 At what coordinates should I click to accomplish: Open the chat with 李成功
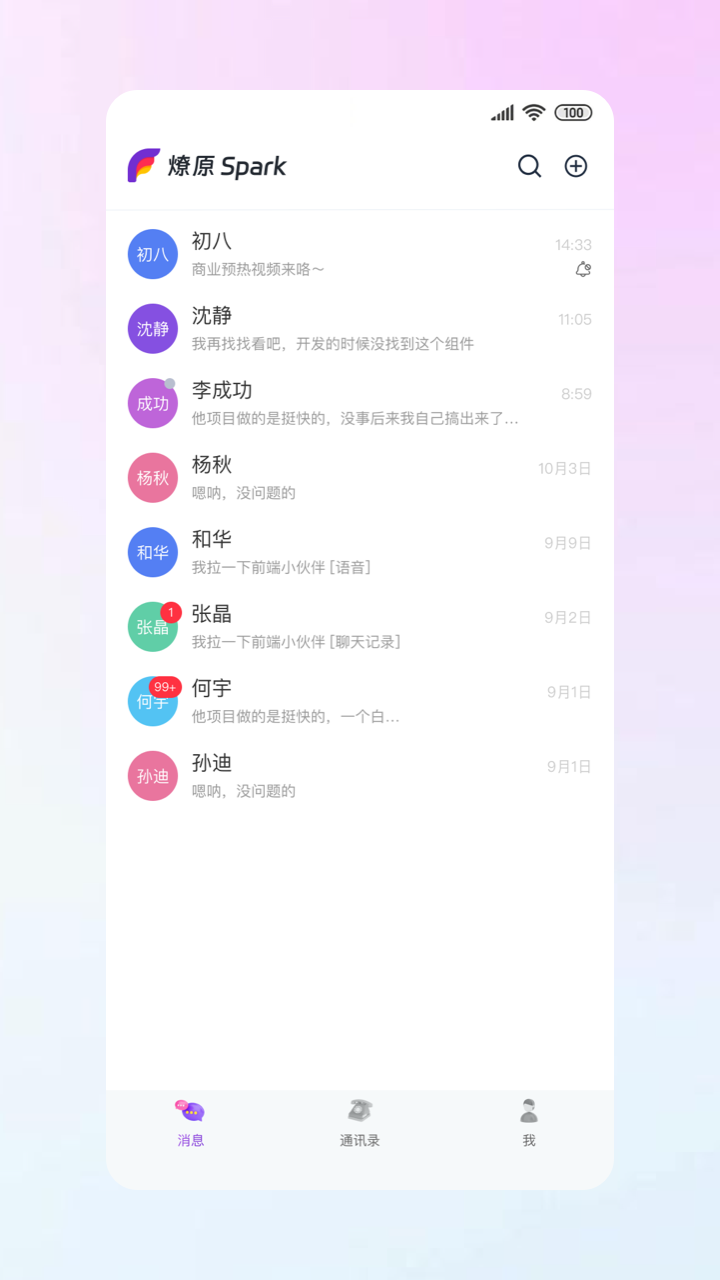pos(360,403)
